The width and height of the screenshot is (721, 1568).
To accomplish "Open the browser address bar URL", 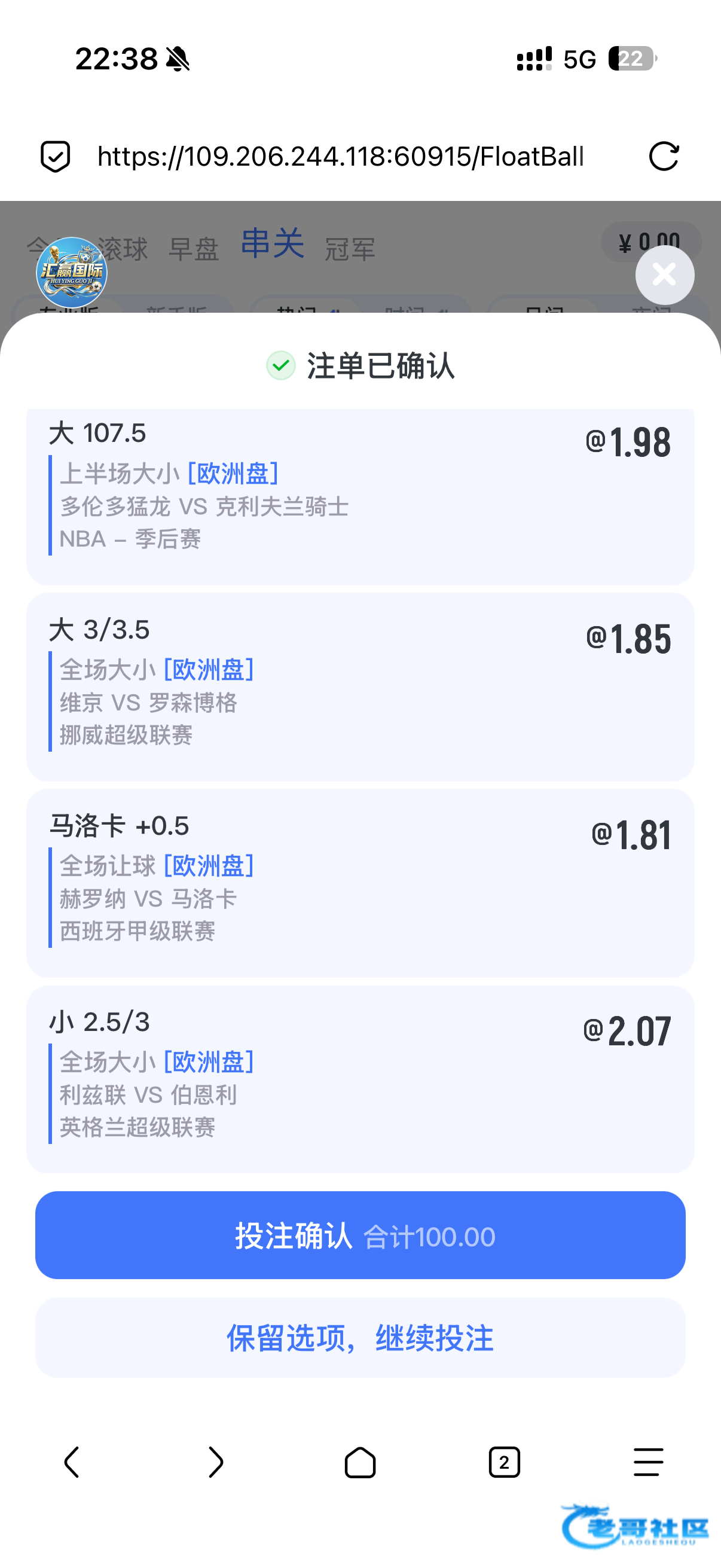I will (340, 157).
